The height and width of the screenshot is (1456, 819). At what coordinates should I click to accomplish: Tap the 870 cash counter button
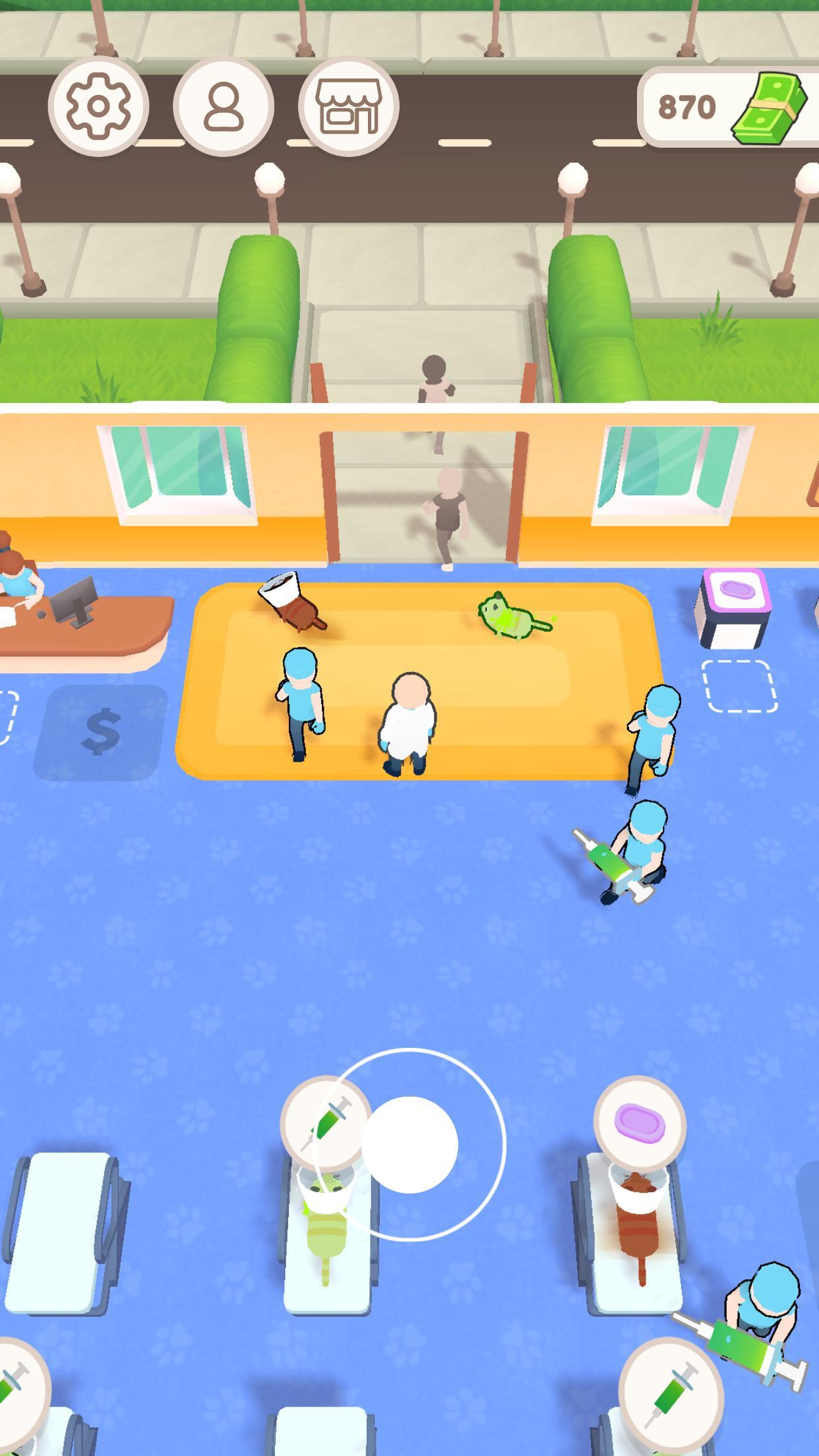729,106
